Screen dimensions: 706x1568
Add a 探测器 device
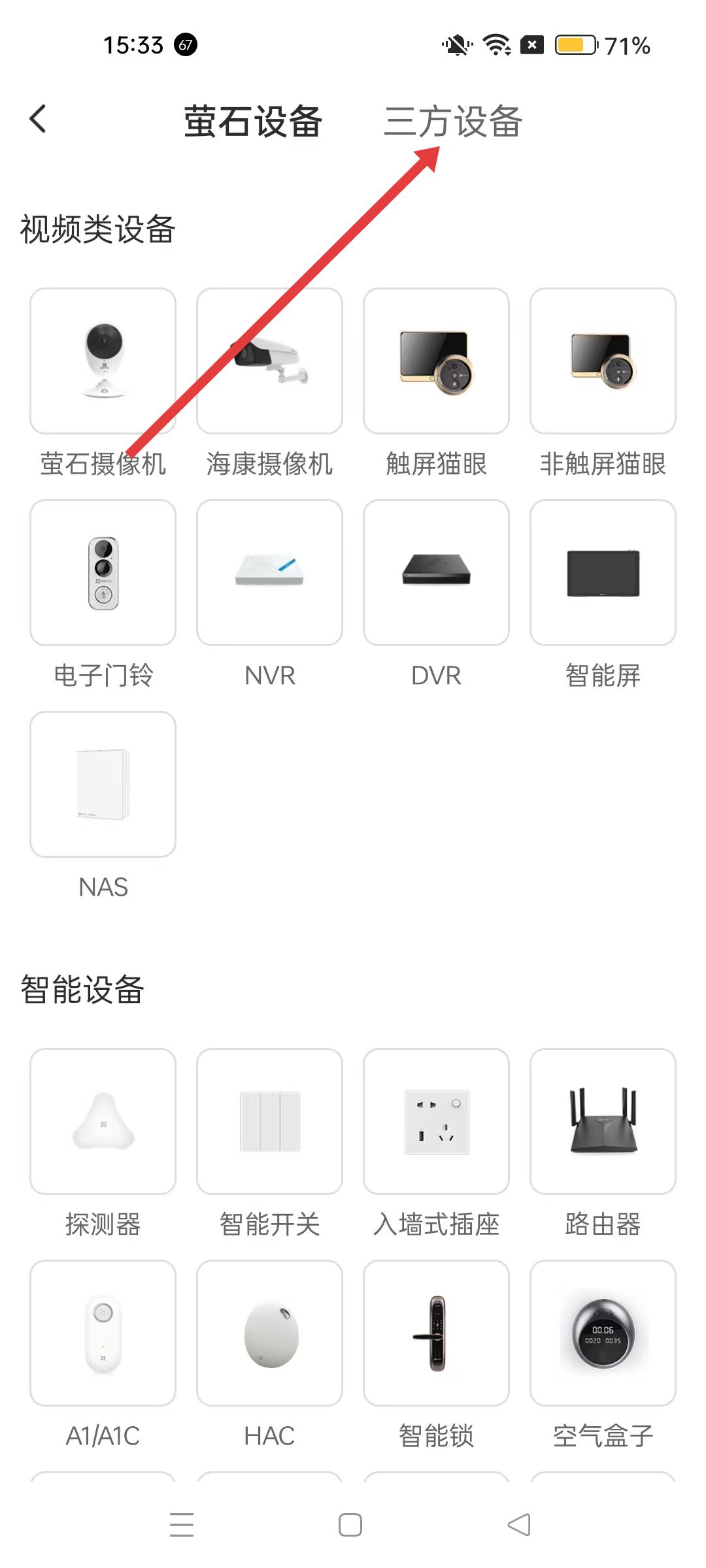[103, 1122]
